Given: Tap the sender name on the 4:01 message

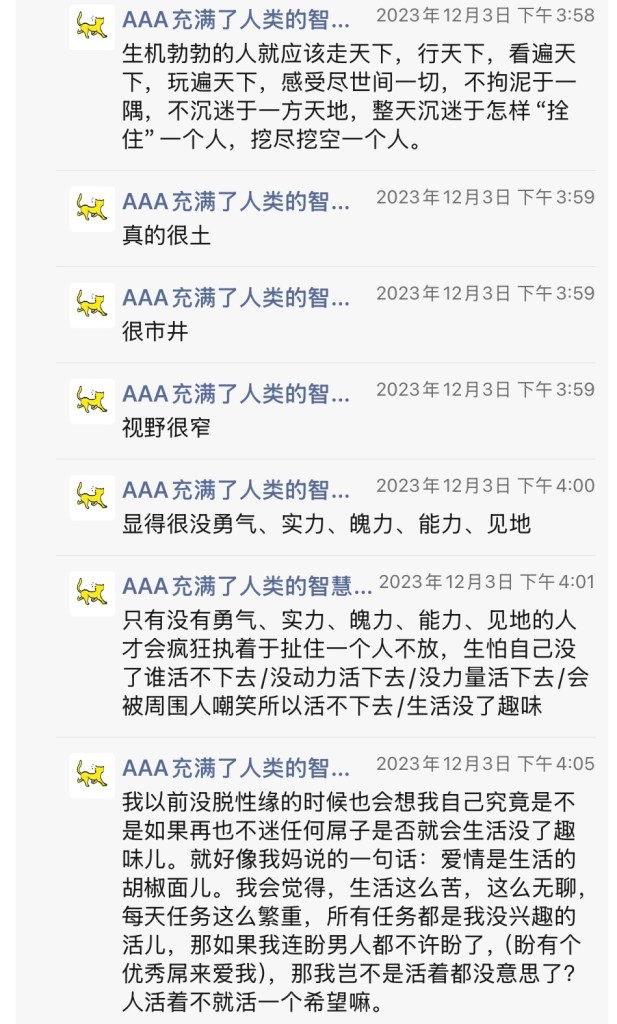Looking at the screenshot, I should (246, 584).
